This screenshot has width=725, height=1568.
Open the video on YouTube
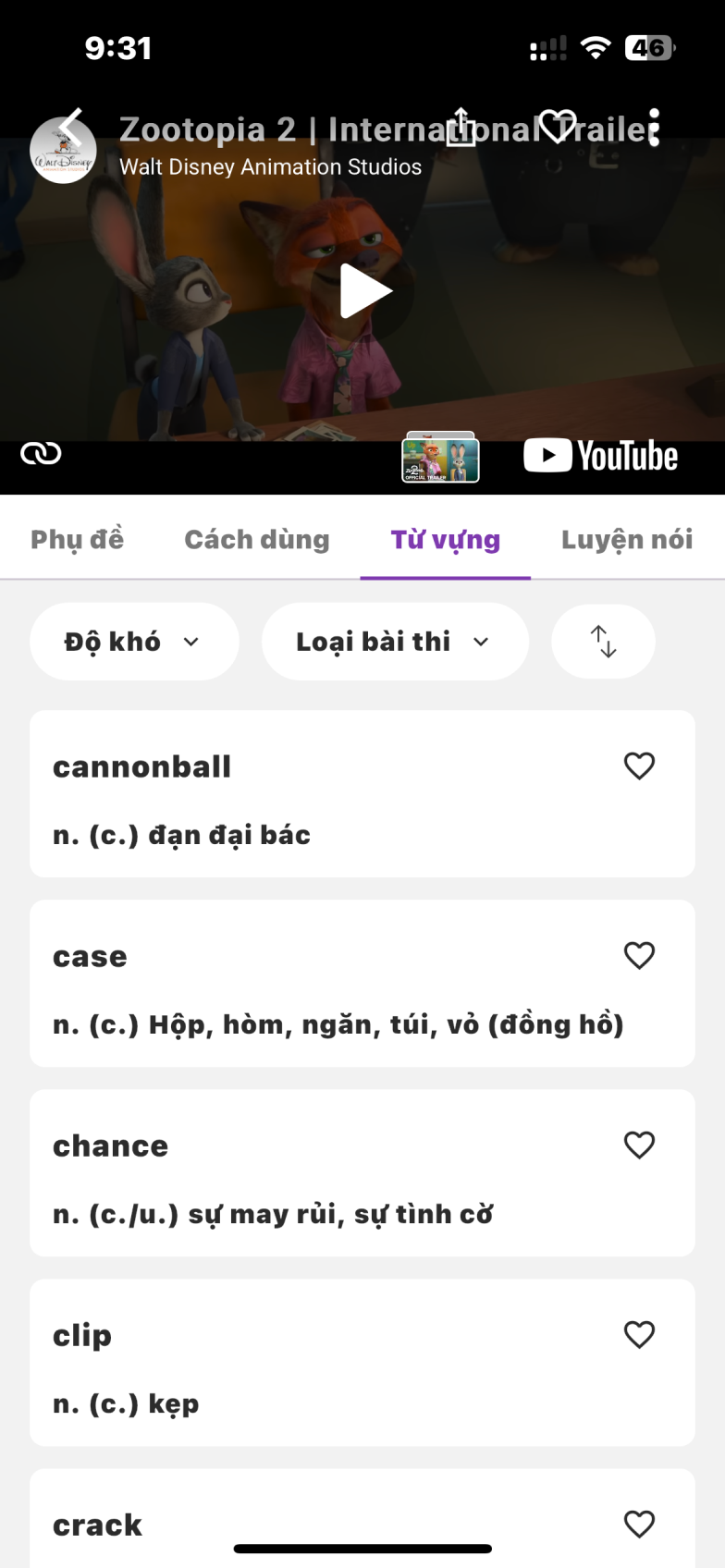pyautogui.click(x=601, y=456)
